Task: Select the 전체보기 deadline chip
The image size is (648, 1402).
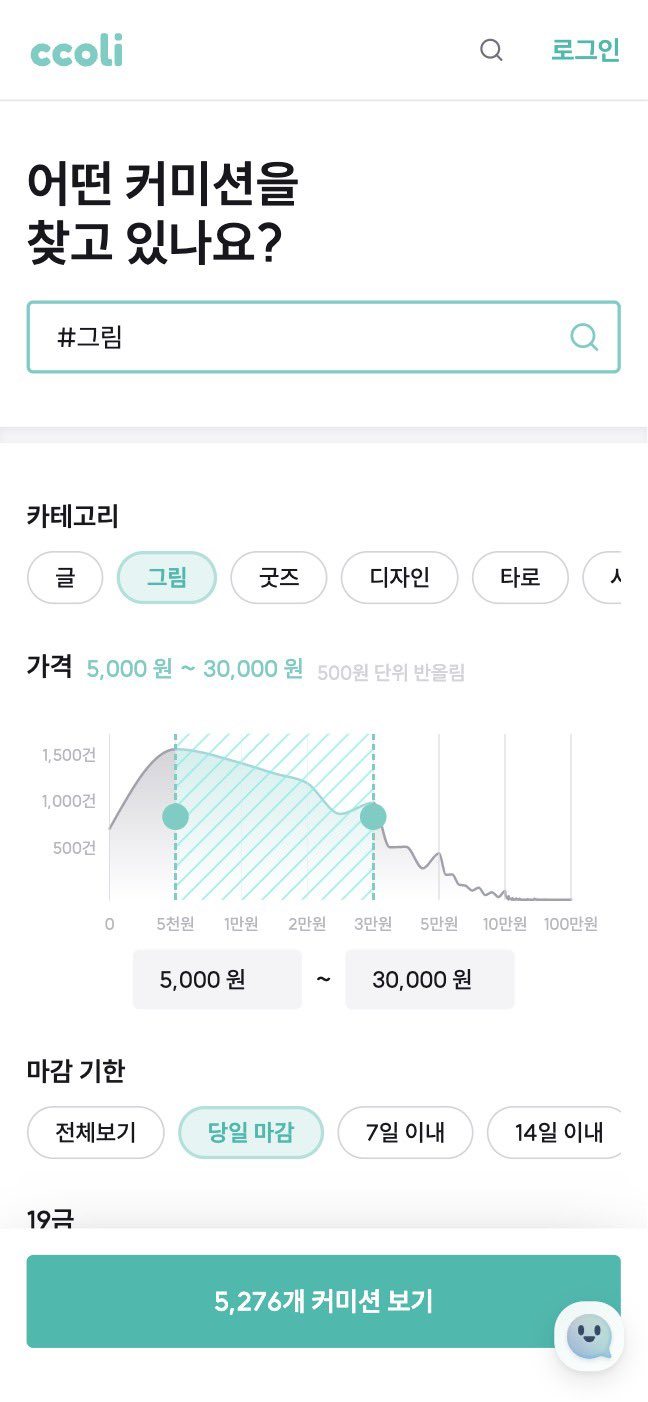Action: click(x=96, y=1133)
